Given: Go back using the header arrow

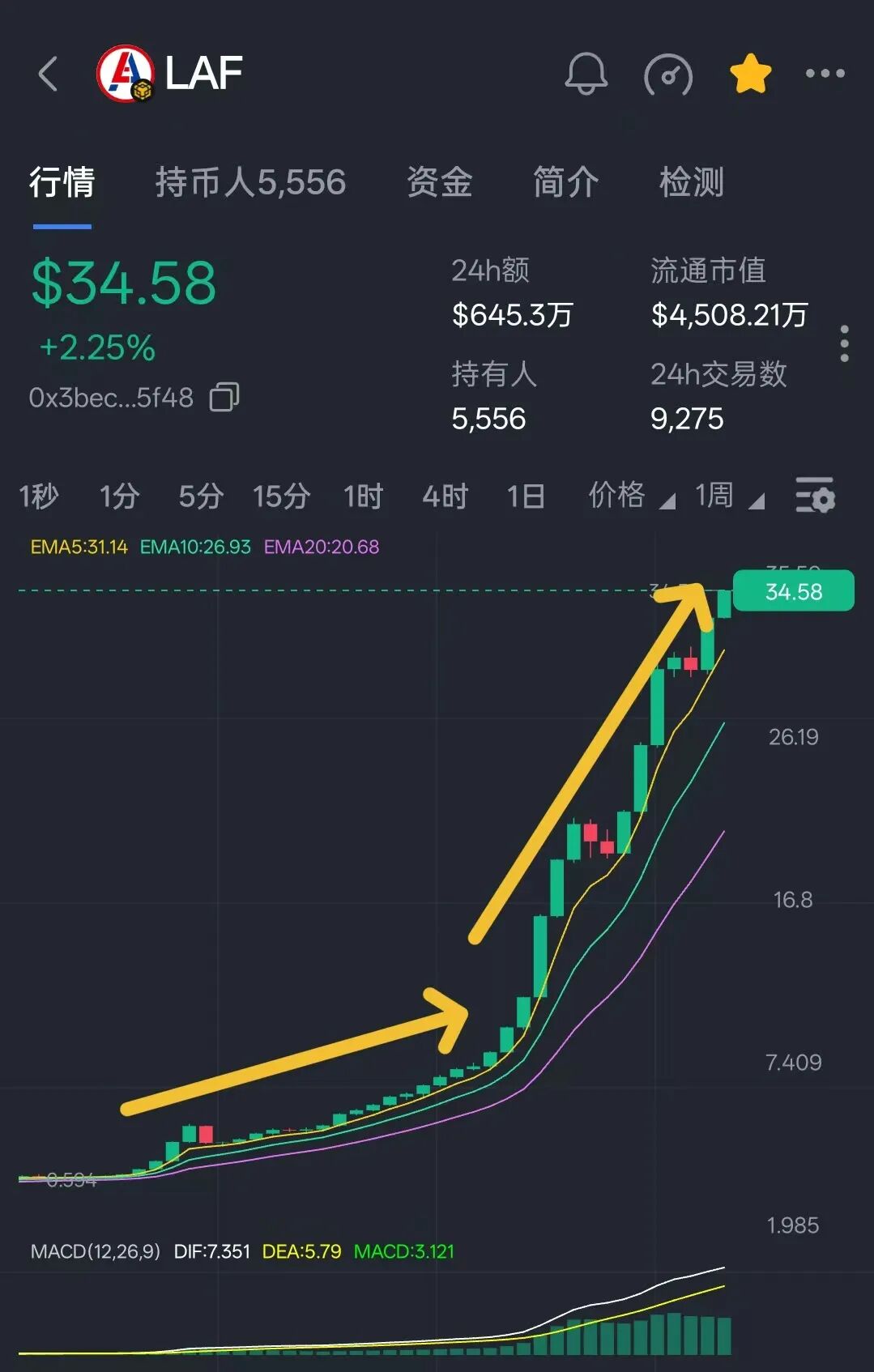Looking at the screenshot, I should [x=49, y=74].
